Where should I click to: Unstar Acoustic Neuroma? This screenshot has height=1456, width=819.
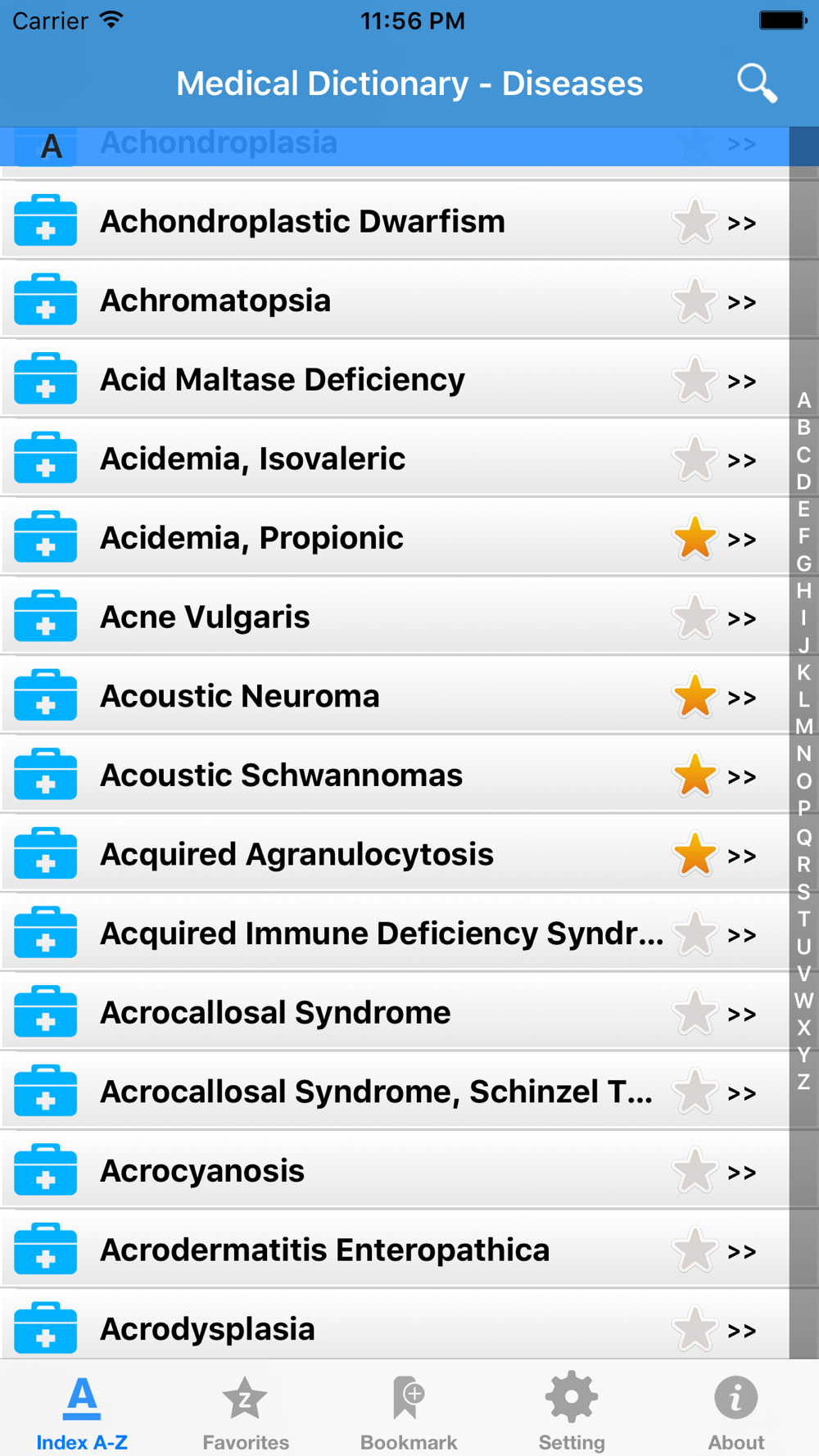pos(695,696)
